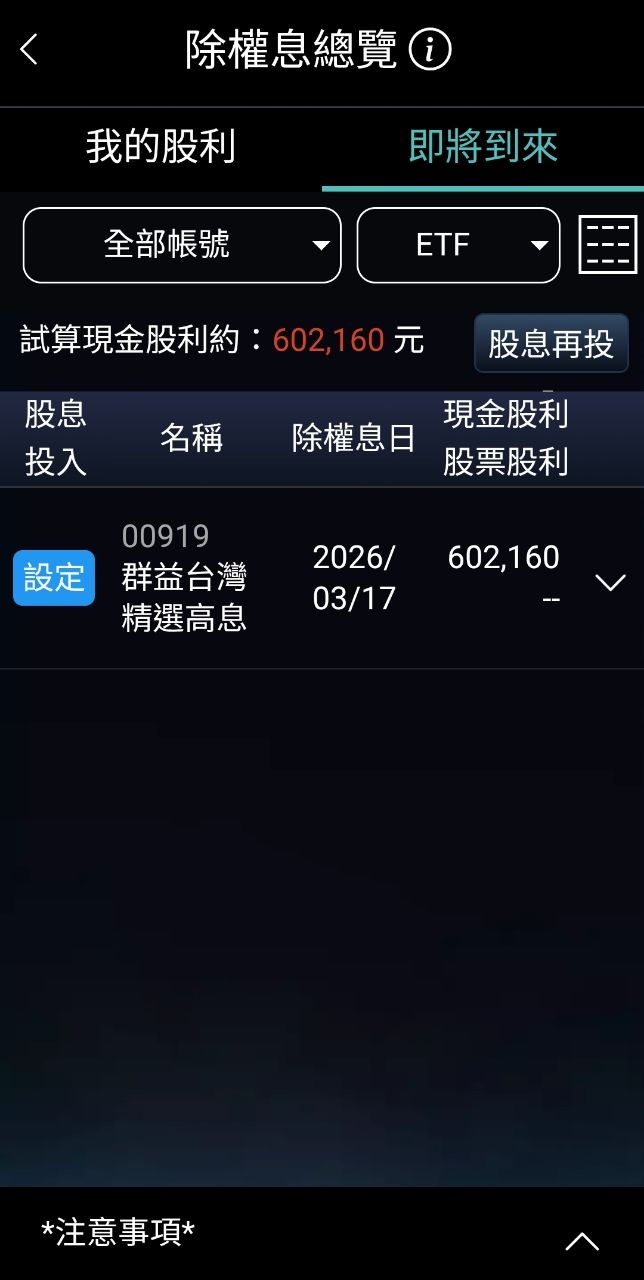Tap the table view icon
This screenshot has width=644, height=1280.
pyautogui.click(x=607, y=244)
